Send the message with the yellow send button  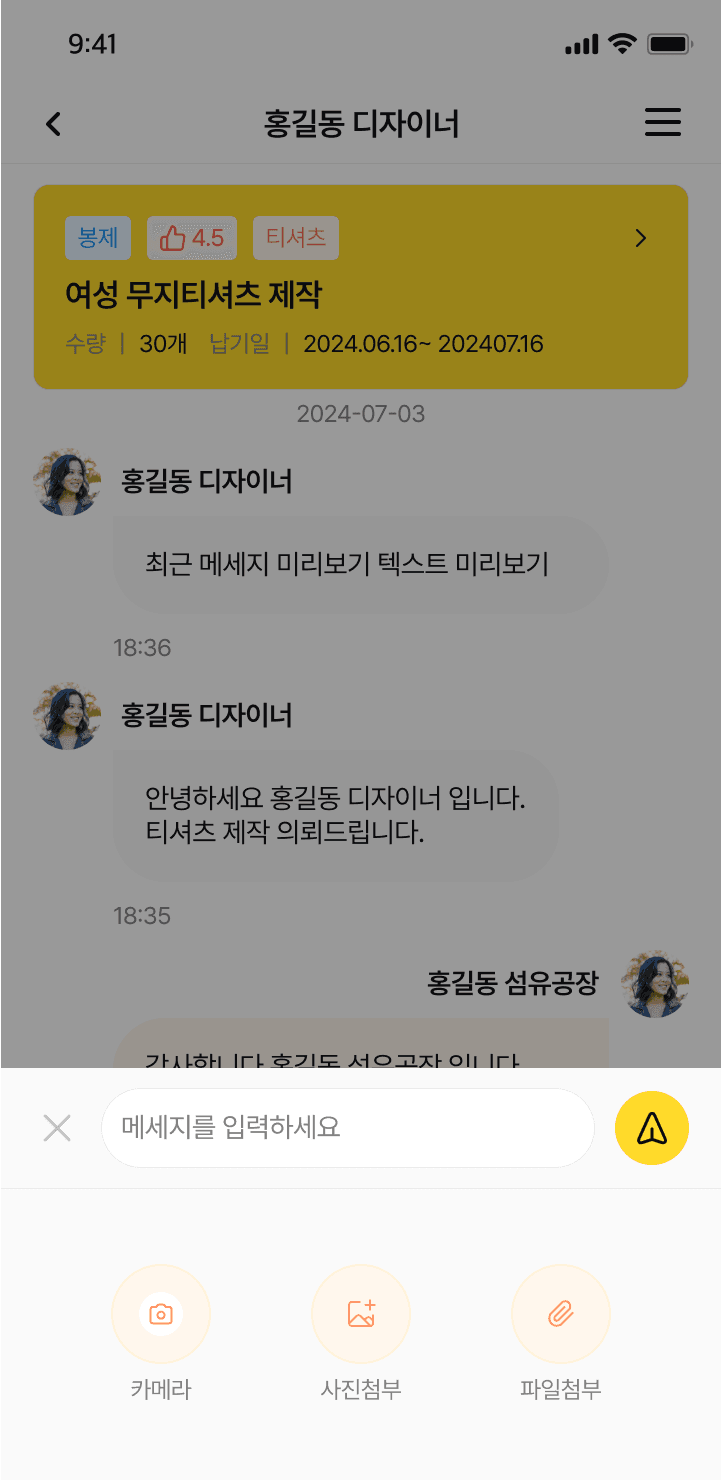pyautogui.click(x=652, y=1128)
